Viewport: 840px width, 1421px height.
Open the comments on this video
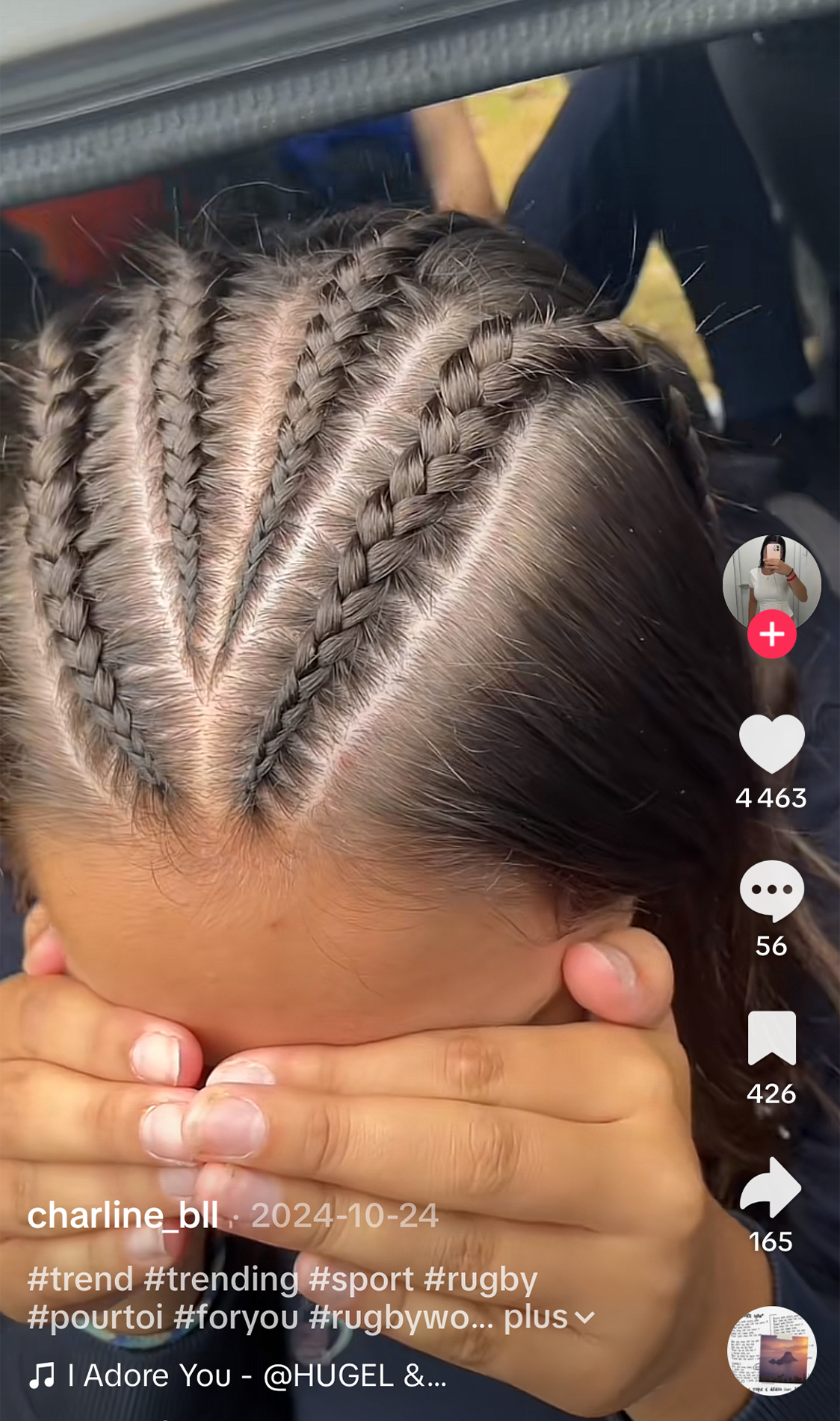coord(771,890)
